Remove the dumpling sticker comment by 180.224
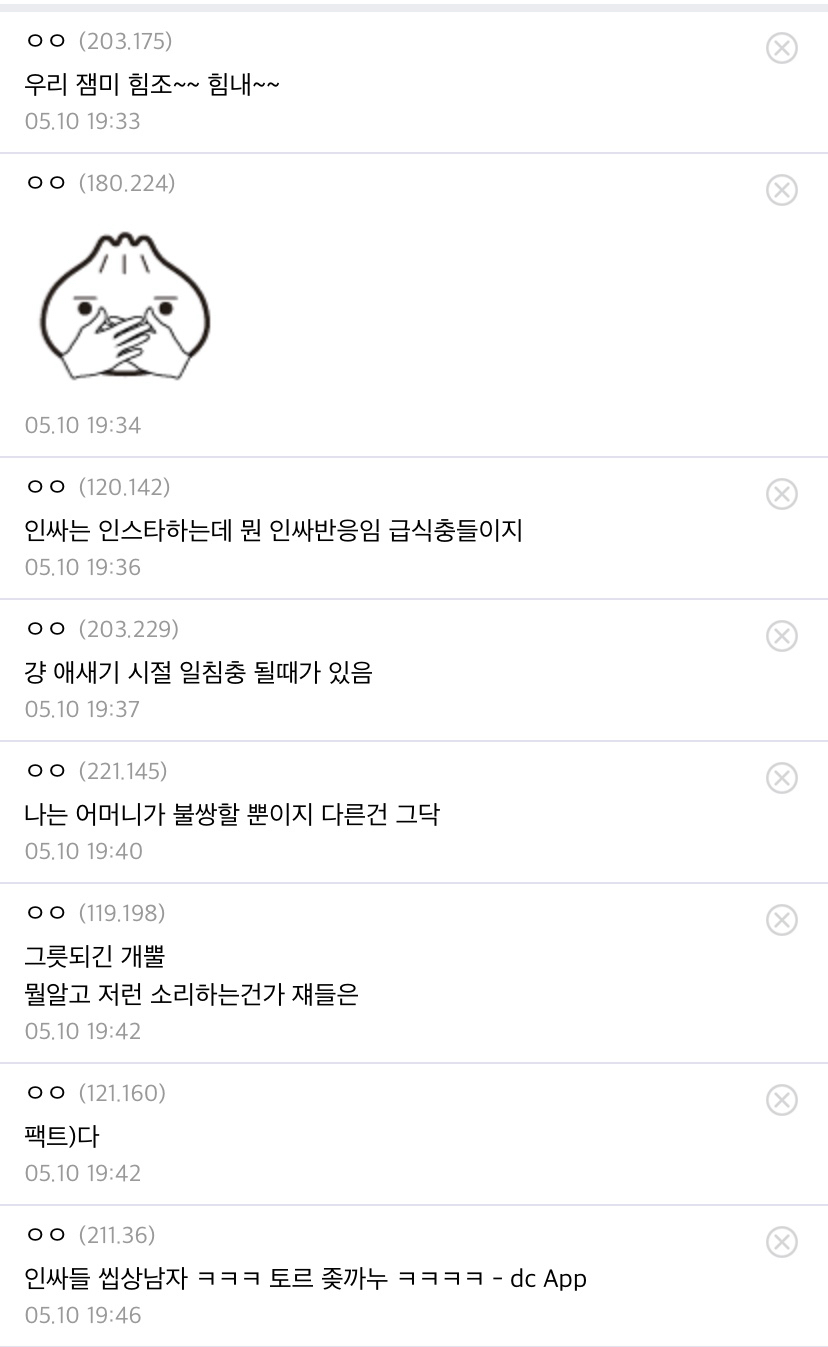Screen dimensions: 828x1347 781,190
